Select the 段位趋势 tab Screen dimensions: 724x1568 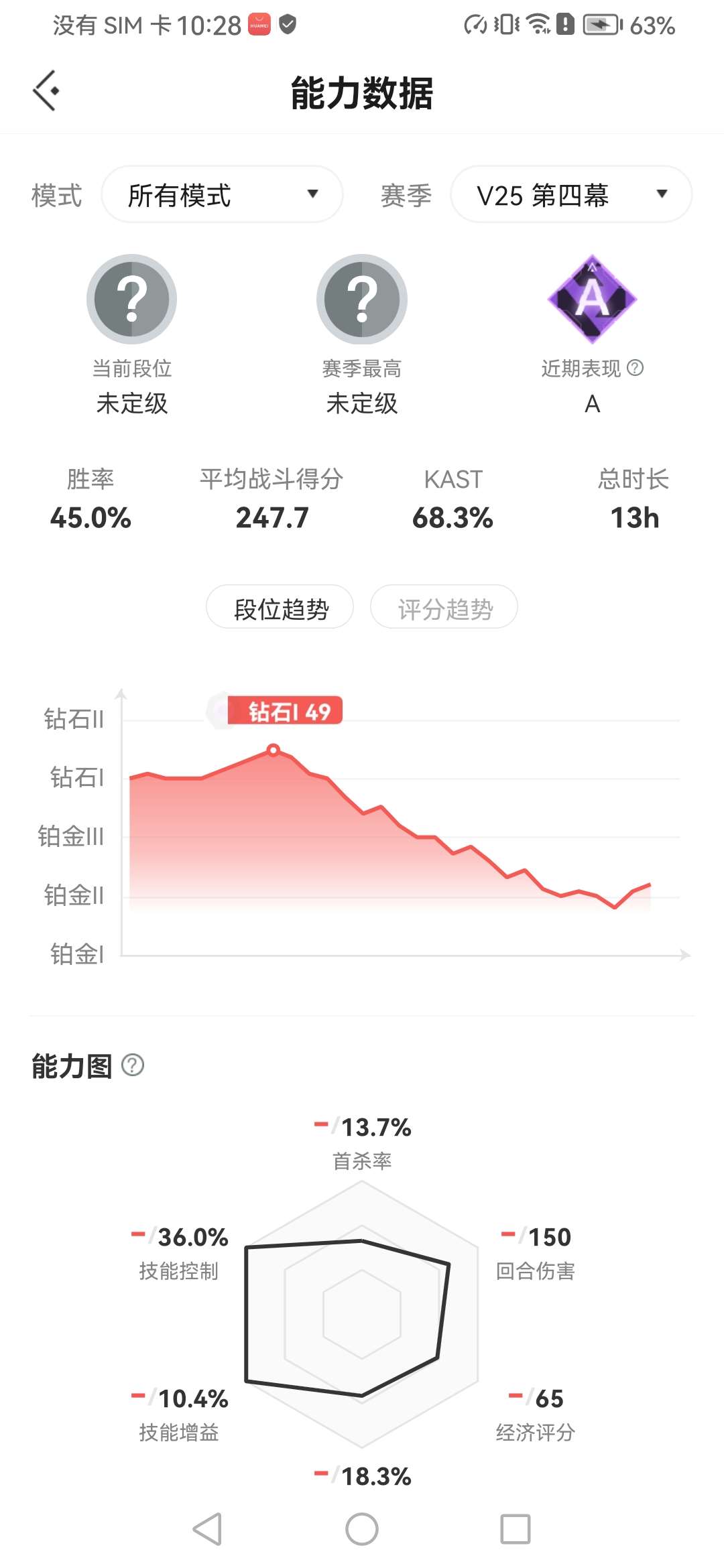coord(280,608)
